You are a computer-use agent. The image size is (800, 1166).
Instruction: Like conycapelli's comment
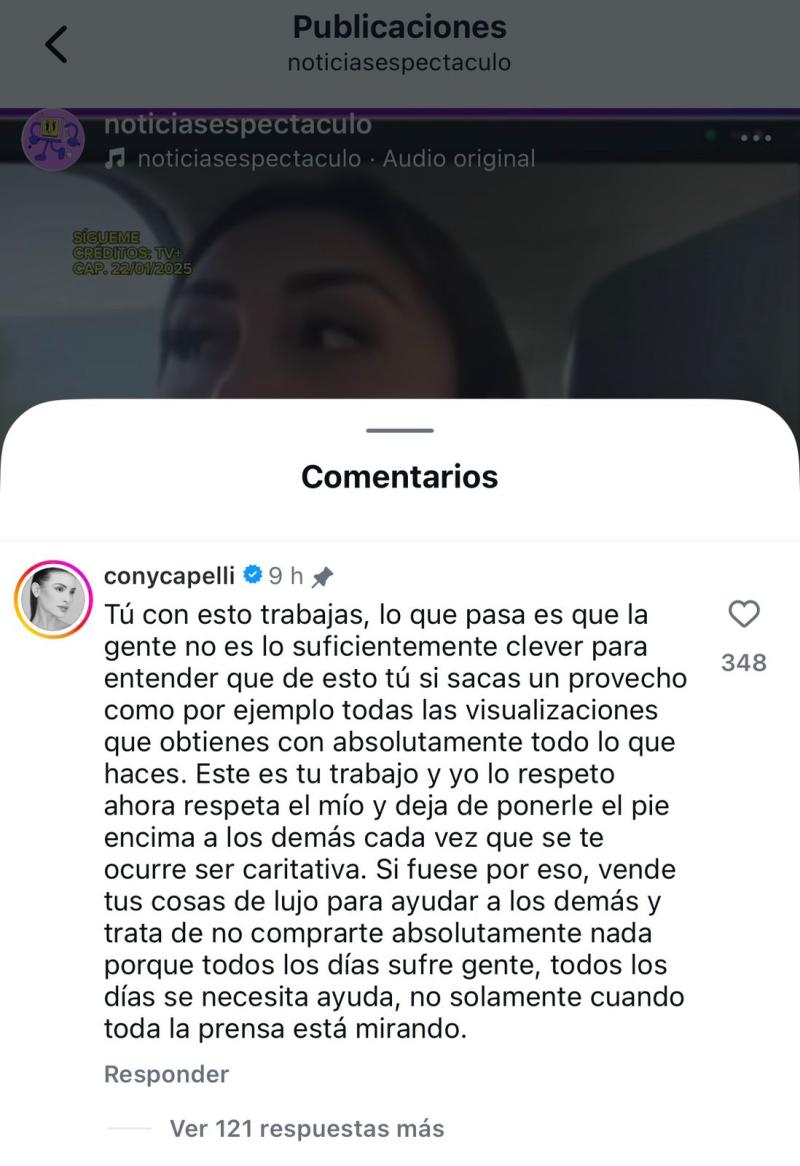pyautogui.click(x=743, y=614)
